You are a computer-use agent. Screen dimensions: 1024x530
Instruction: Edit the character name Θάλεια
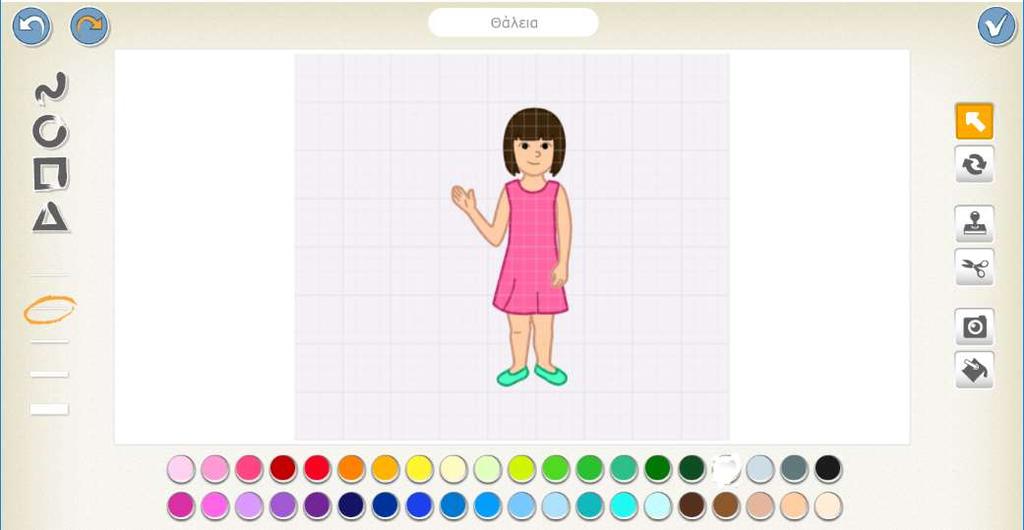pyautogui.click(x=513, y=22)
